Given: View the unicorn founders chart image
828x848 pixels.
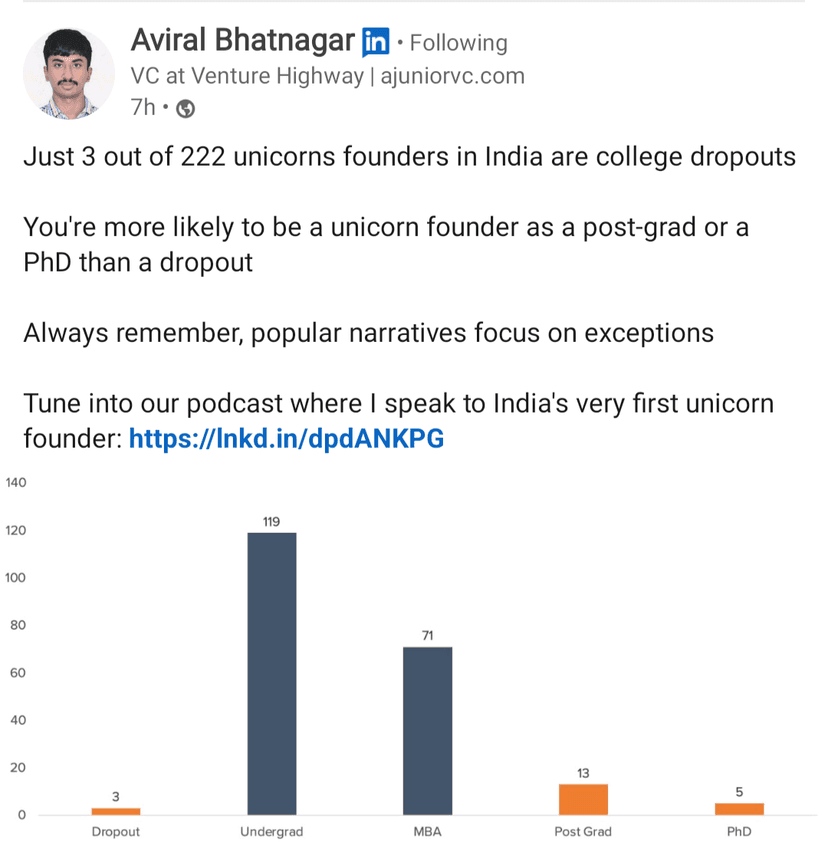Looking at the screenshot, I should tap(414, 660).
